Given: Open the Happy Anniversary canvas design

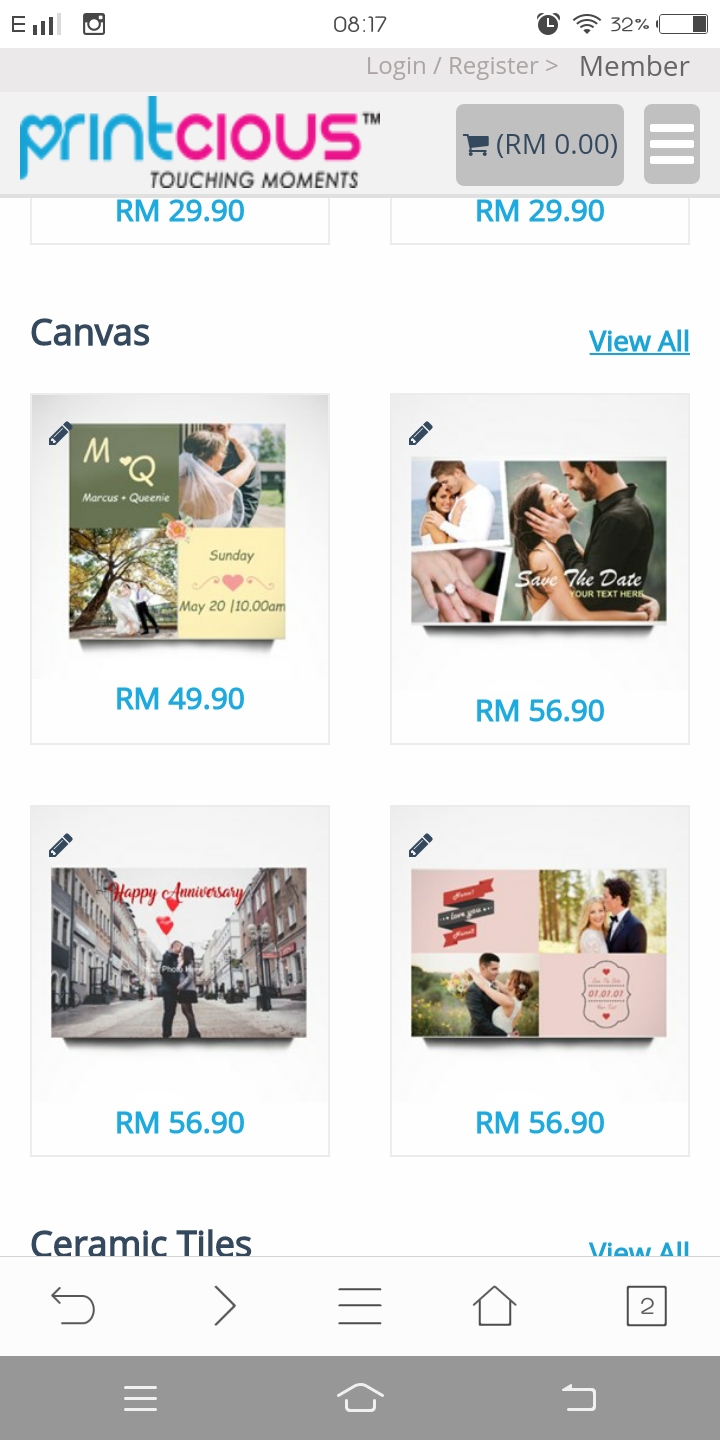Looking at the screenshot, I should 180,955.
